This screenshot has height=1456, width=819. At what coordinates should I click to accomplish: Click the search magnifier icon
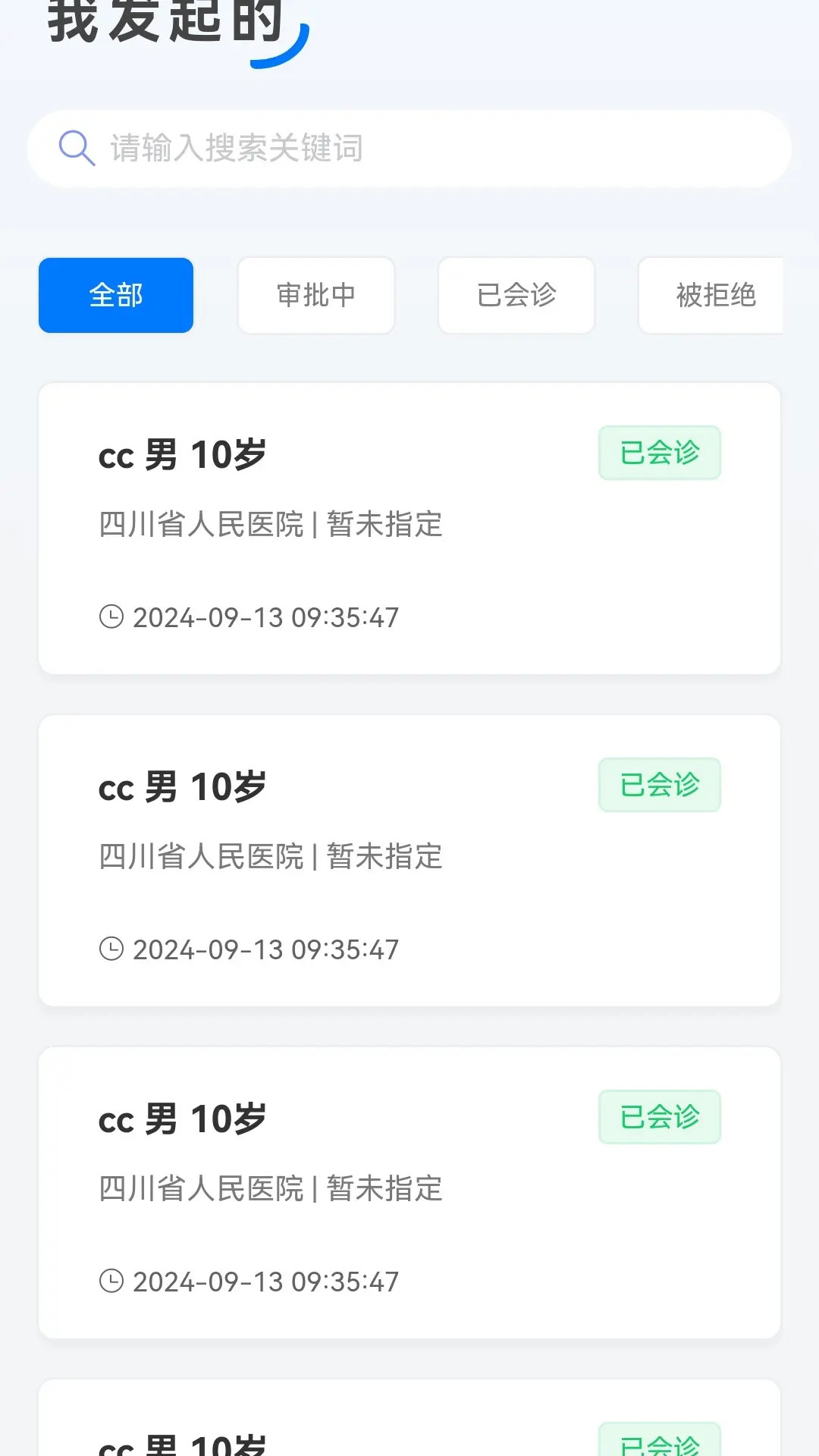click(x=76, y=148)
